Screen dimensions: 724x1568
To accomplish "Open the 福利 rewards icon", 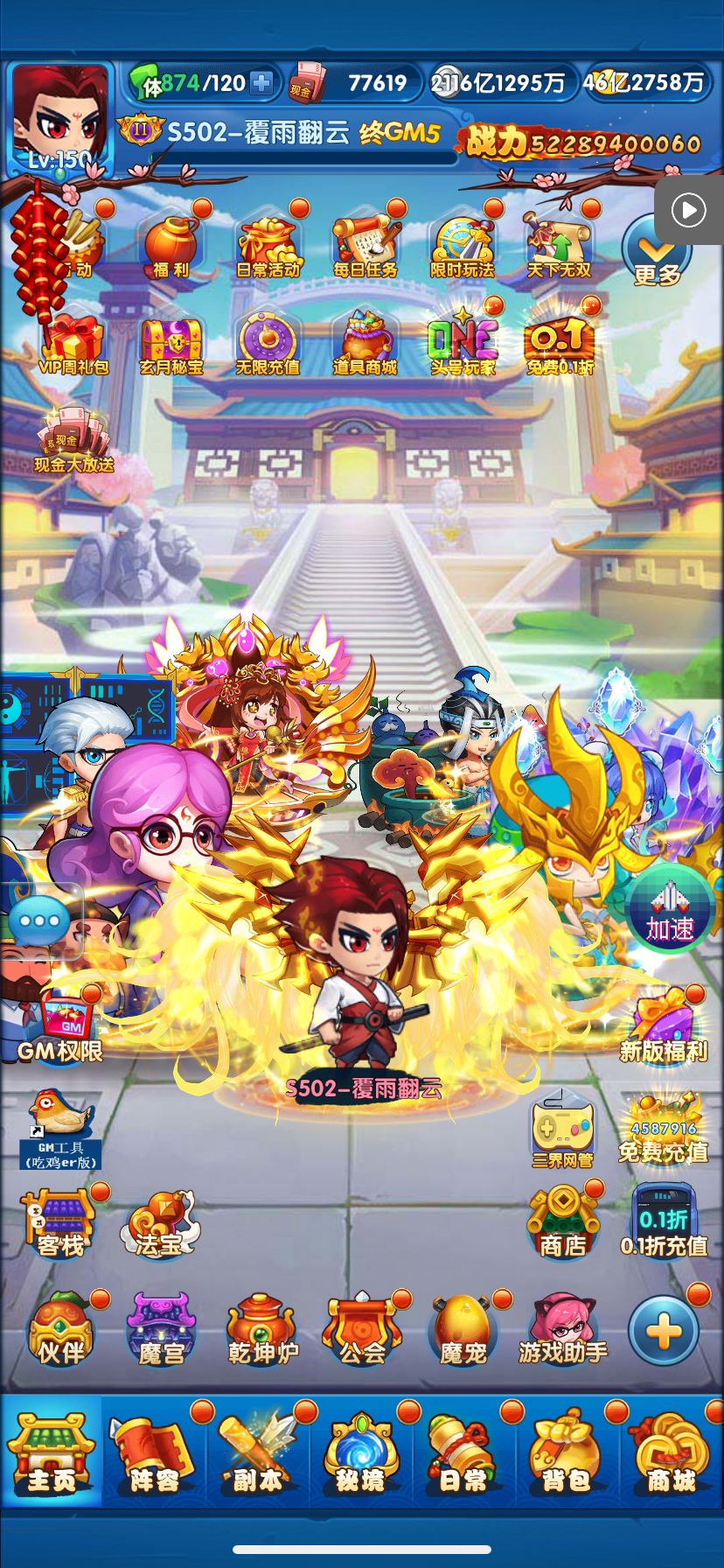I will pyautogui.click(x=171, y=248).
